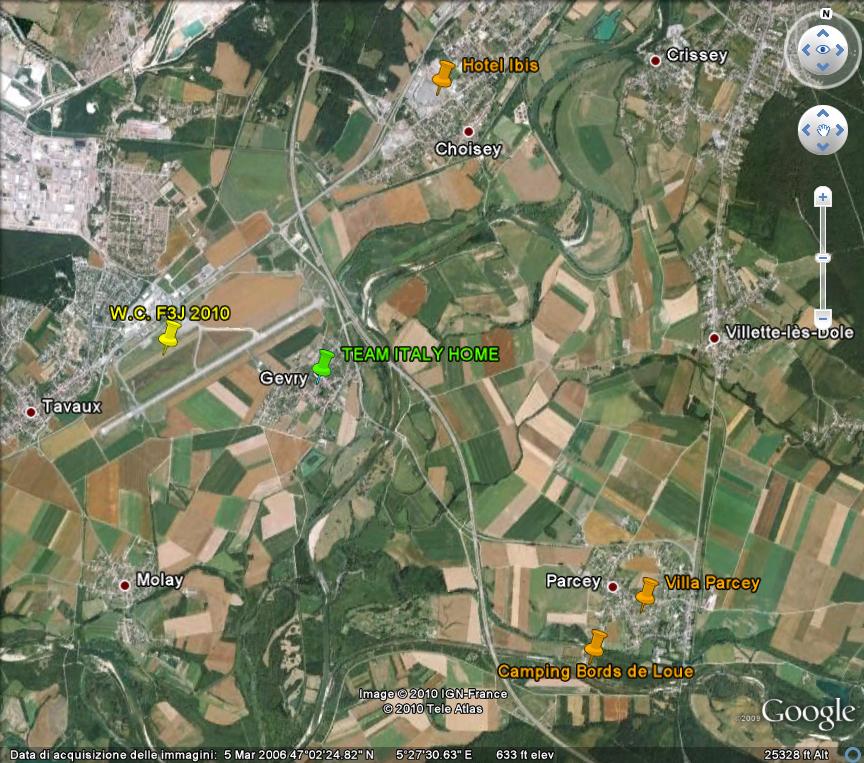Pan the map up with the hand control

click(x=823, y=113)
